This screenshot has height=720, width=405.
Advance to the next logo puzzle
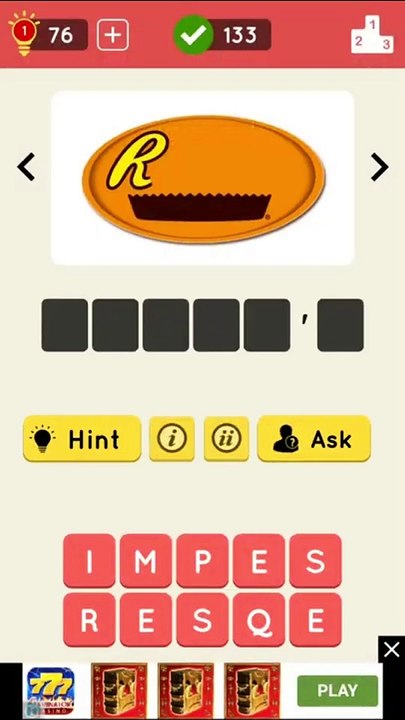379,167
